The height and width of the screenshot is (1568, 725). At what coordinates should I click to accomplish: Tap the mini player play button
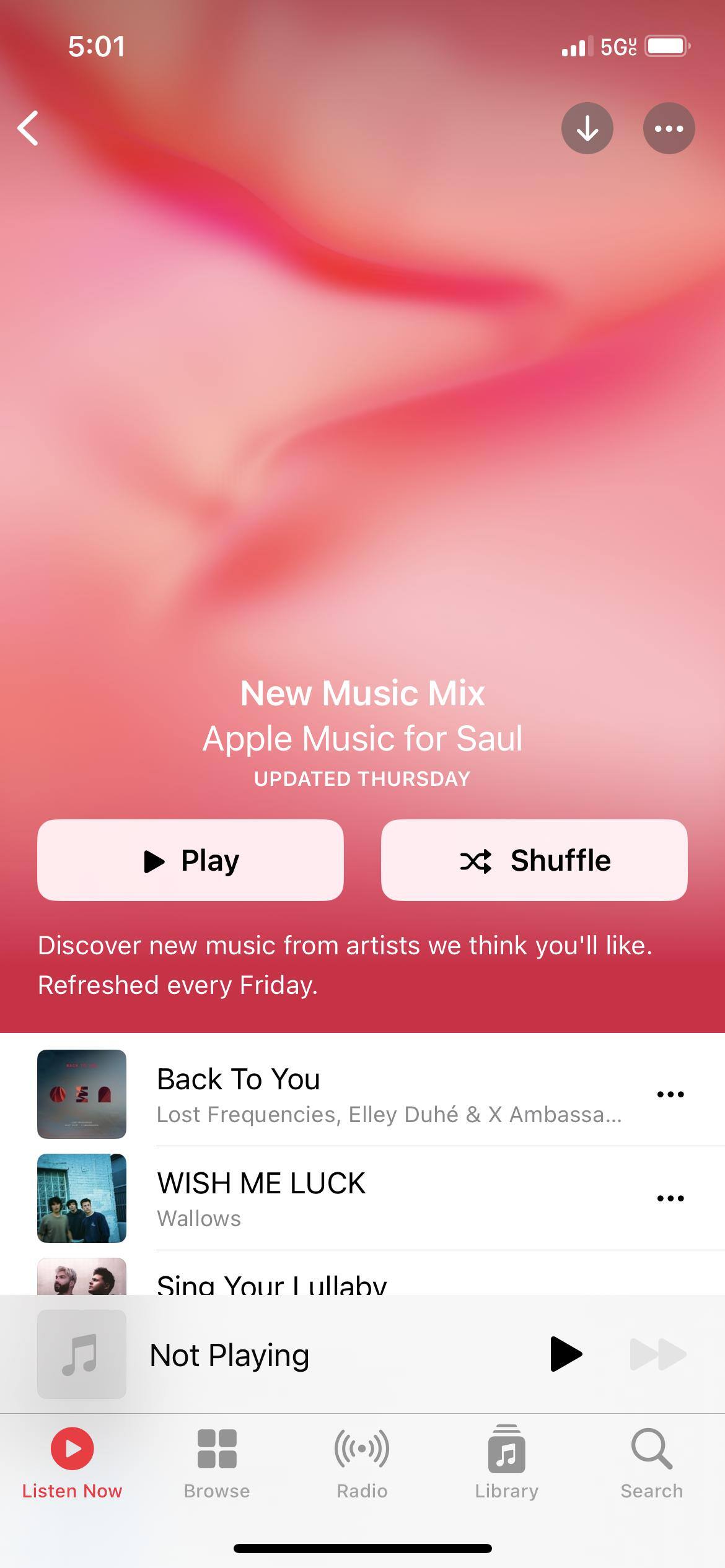coord(566,1354)
